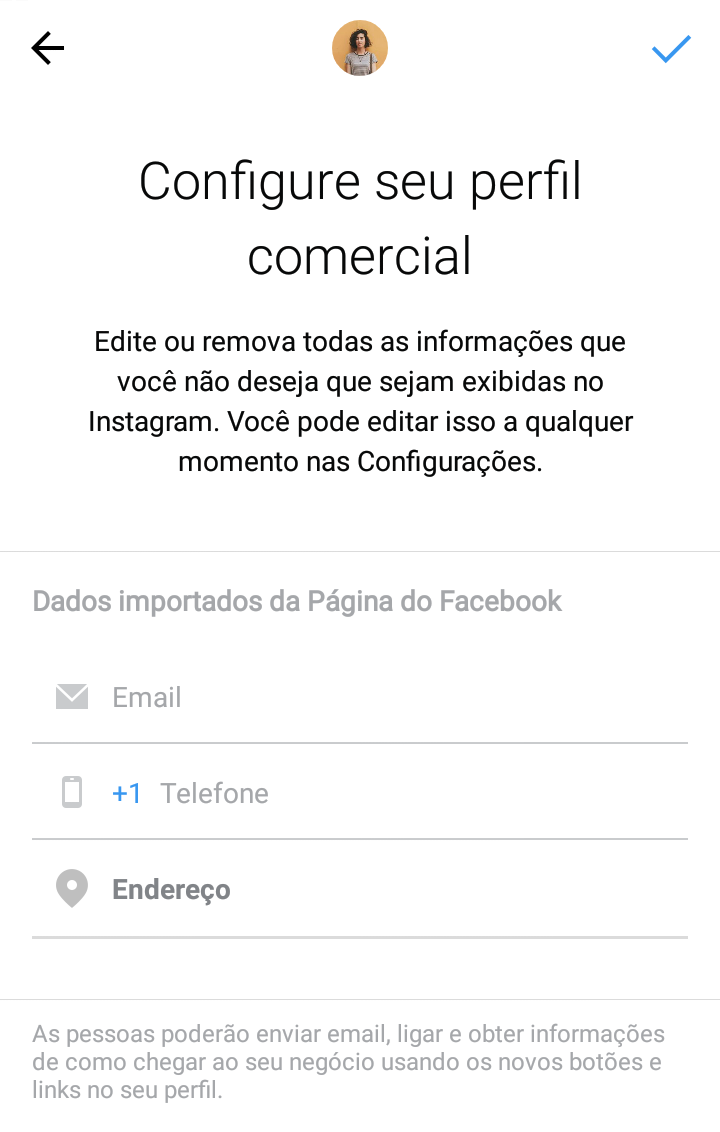Viewport: 720px width, 1132px height.
Task: Tap the location pin icon next to Endereço
Action: coord(71,888)
